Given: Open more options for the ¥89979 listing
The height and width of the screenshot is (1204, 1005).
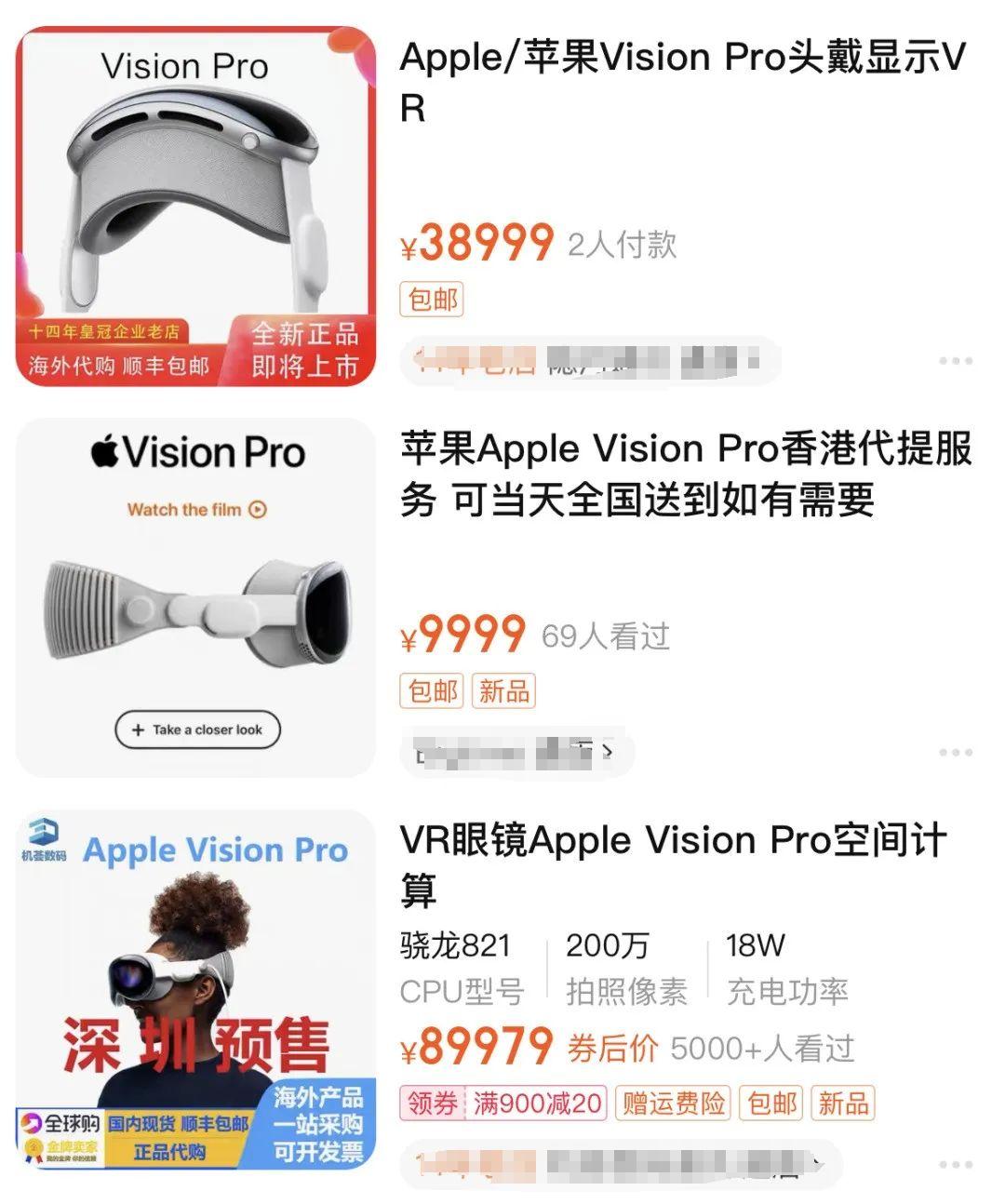Looking at the screenshot, I should pyautogui.click(x=955, y=1164).
